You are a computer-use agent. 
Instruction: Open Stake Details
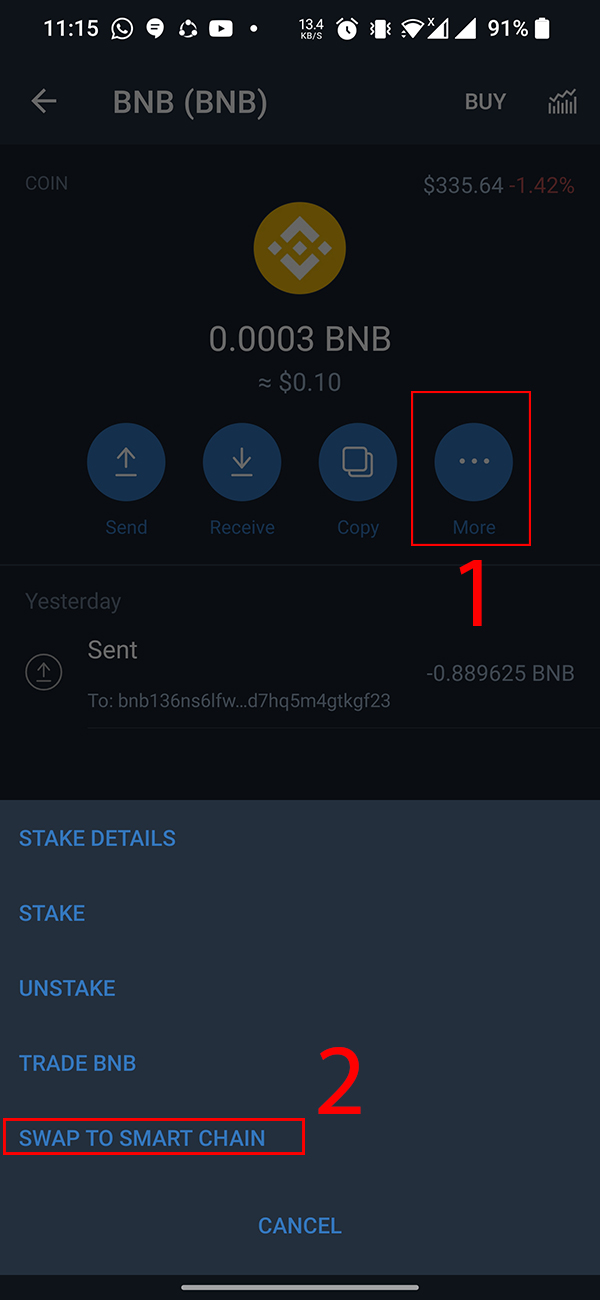point(97,838)
